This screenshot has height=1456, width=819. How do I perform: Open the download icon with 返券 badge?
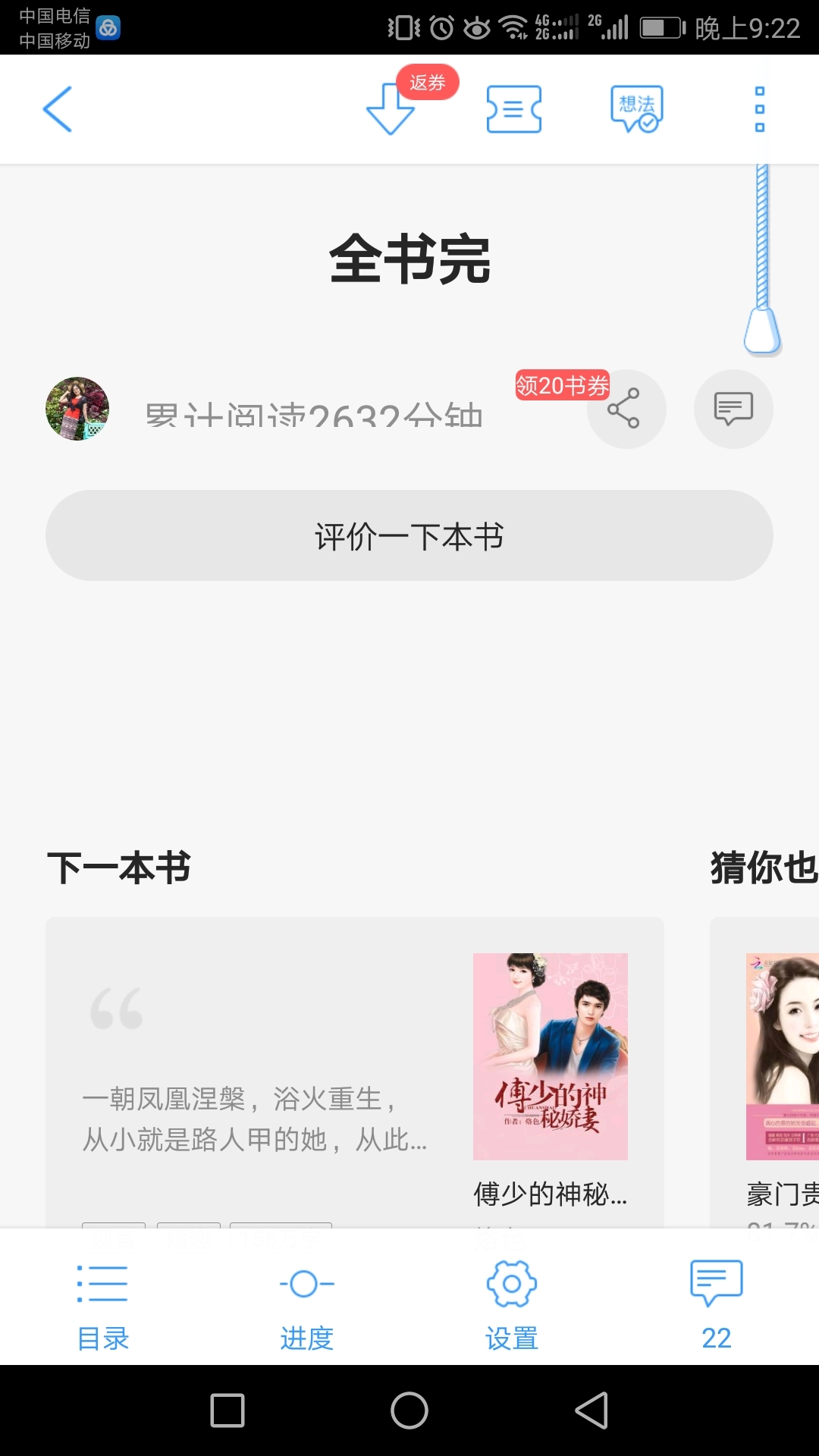[391, 109]
